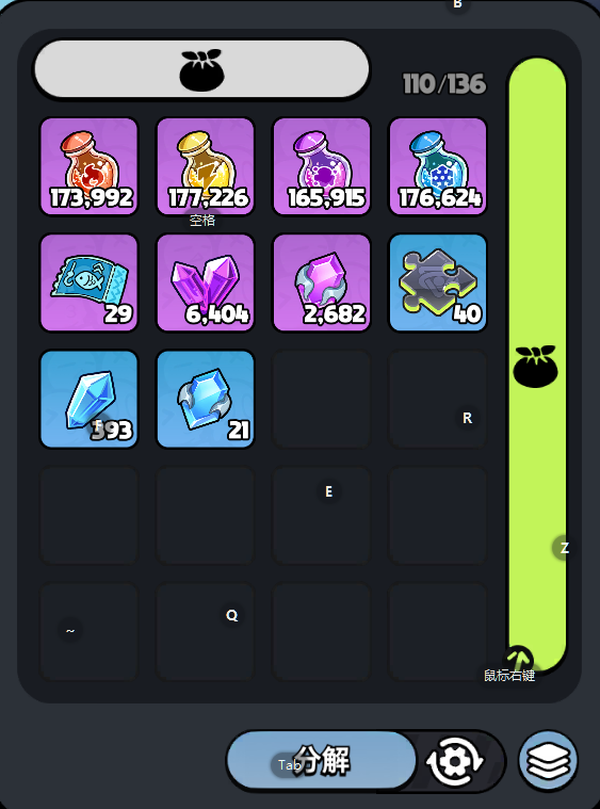Select the blue gem item with 21
Screen dimensions: 600x809
tap(205, 398)
